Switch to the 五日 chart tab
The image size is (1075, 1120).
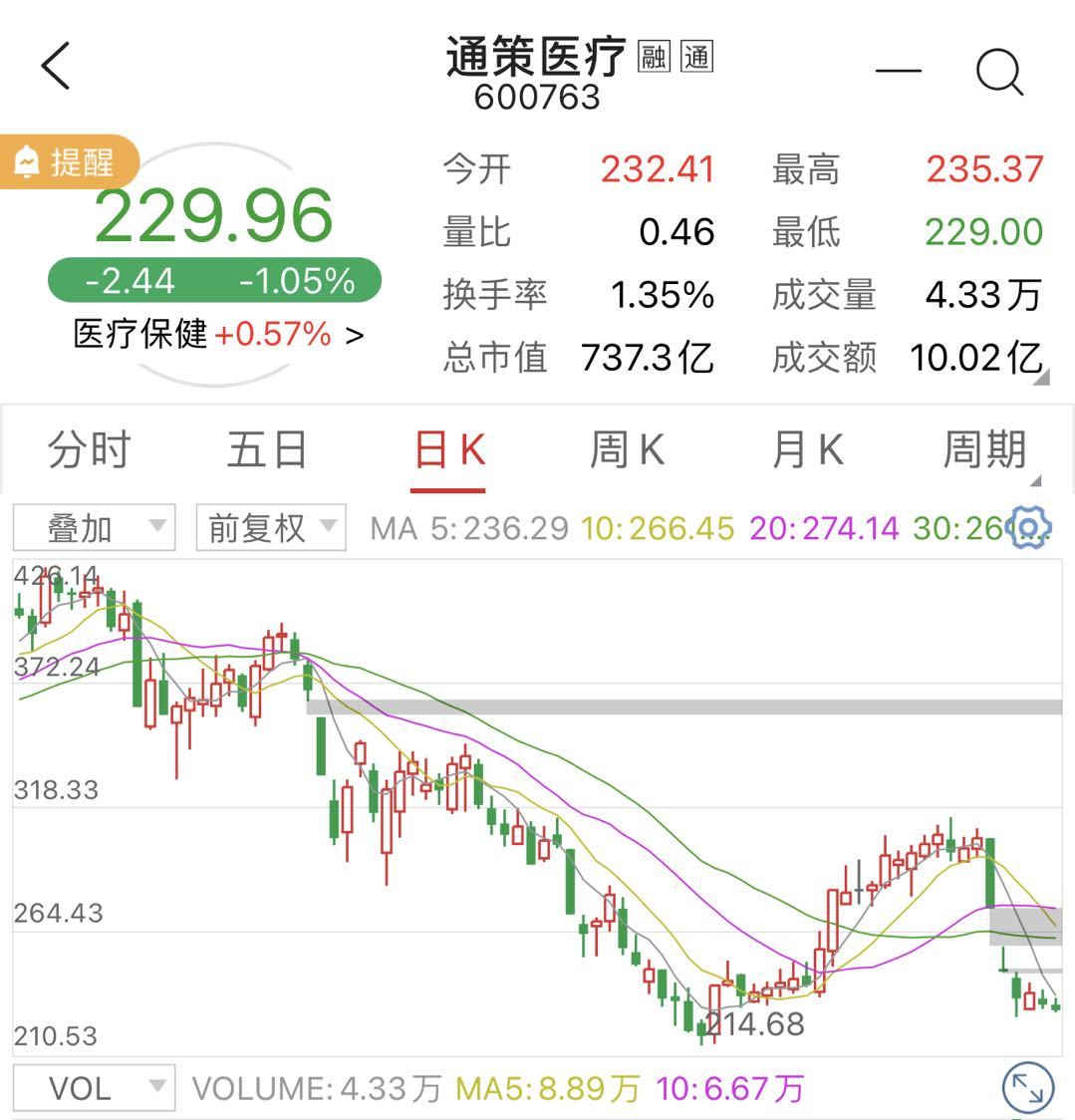pyautogui.click(x=267, y=450)
